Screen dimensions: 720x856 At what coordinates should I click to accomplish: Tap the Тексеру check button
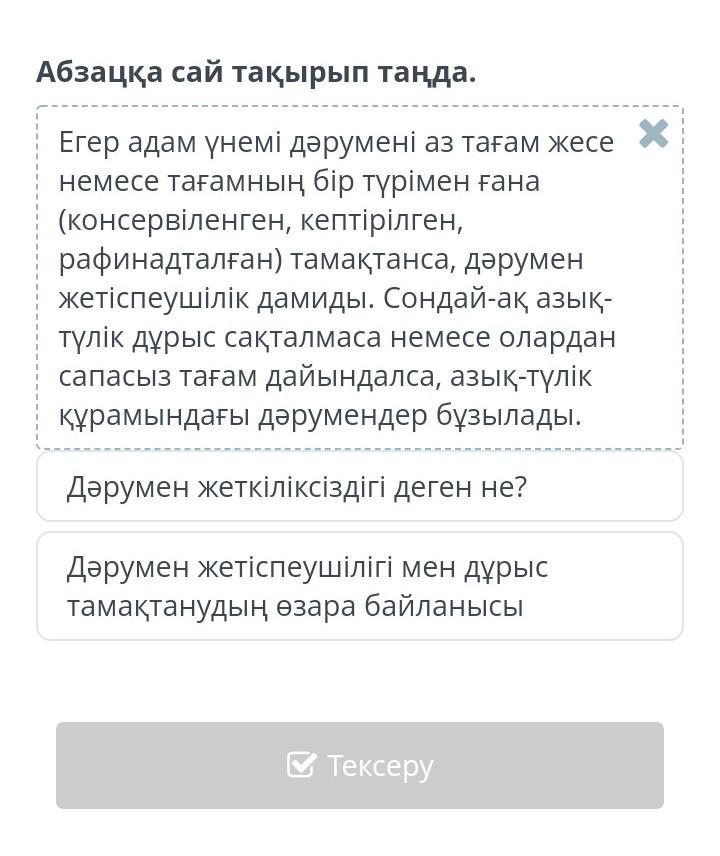(360, 765)
